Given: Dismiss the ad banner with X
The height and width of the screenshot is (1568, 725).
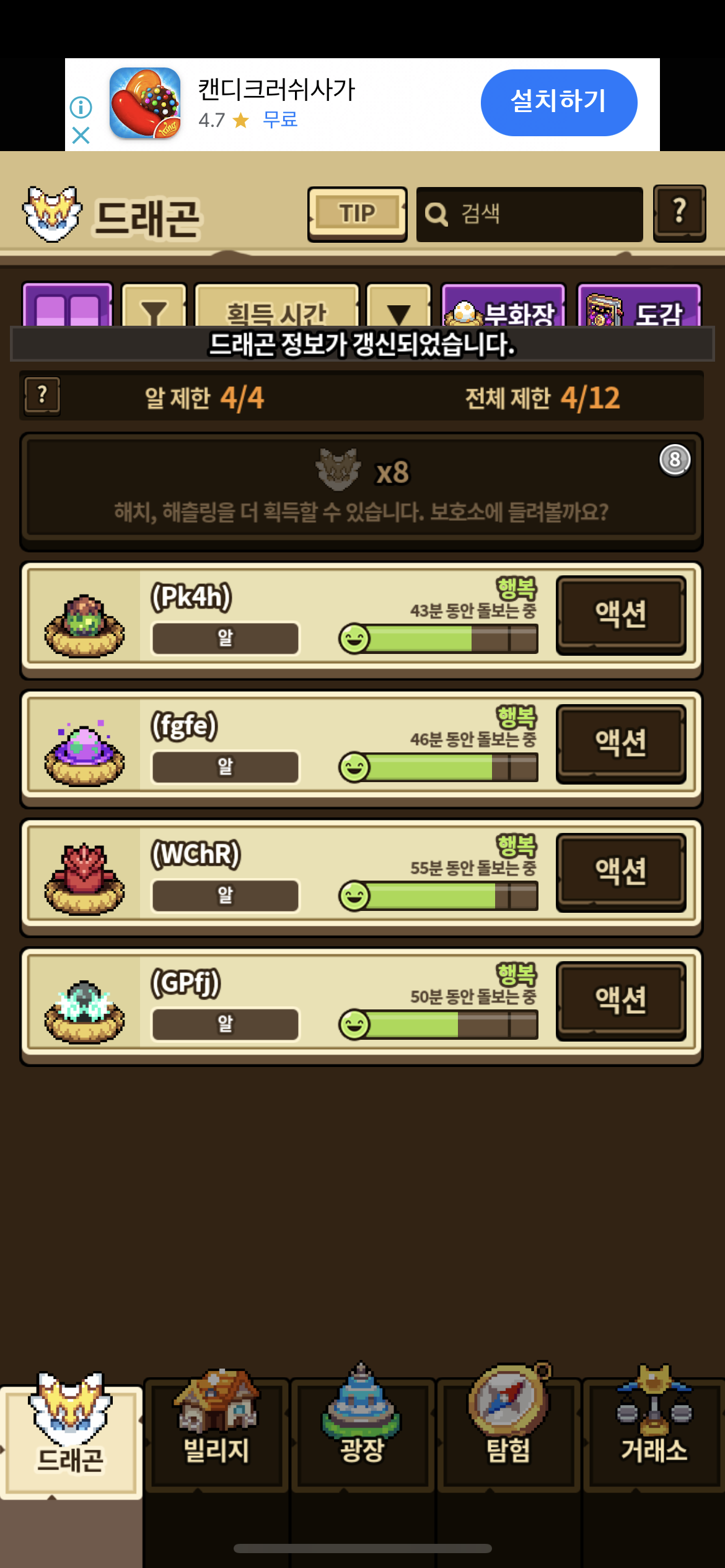Looking at the screenshot, I should [81, 135].
